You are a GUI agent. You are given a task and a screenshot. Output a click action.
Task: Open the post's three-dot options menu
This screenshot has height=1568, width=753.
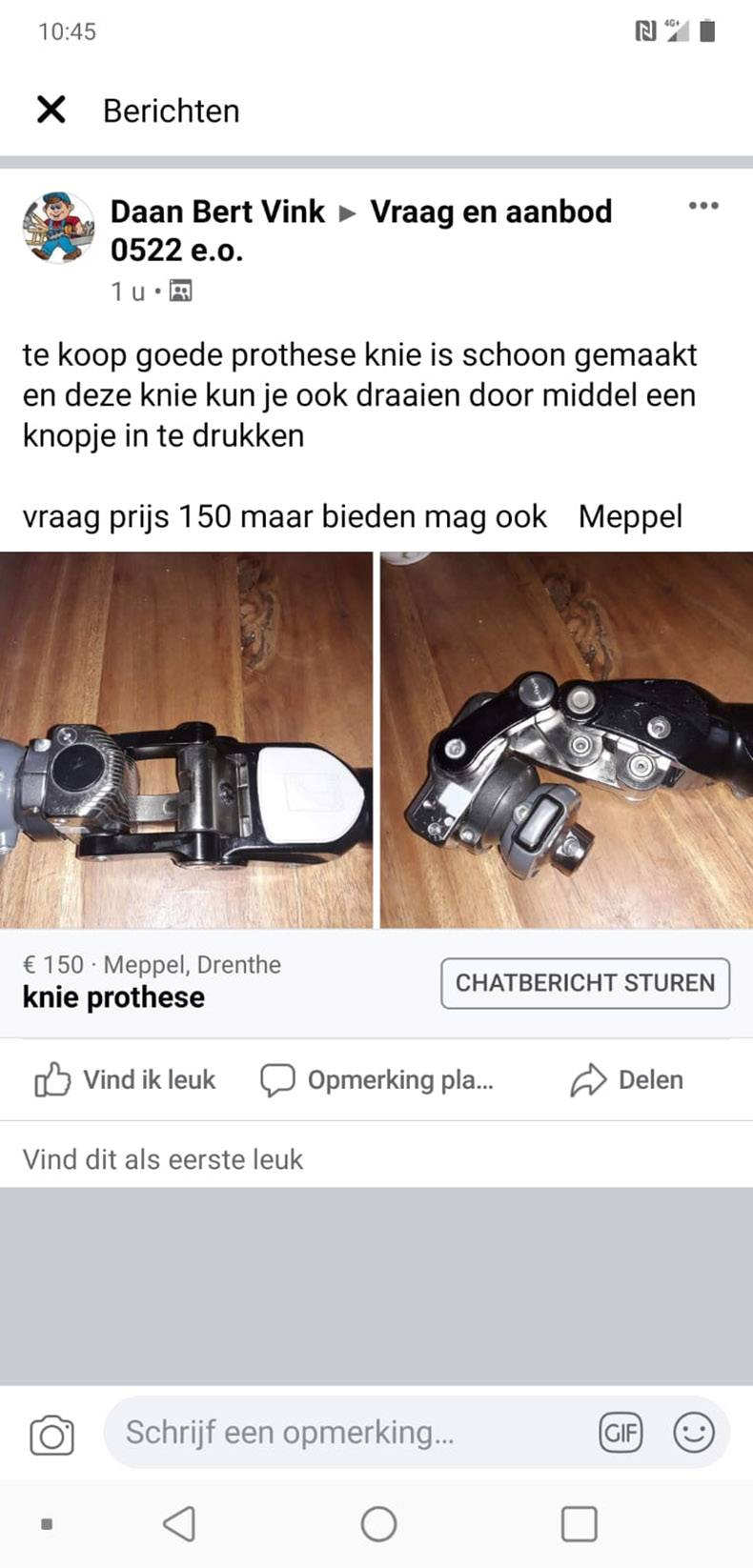[702, 206]
